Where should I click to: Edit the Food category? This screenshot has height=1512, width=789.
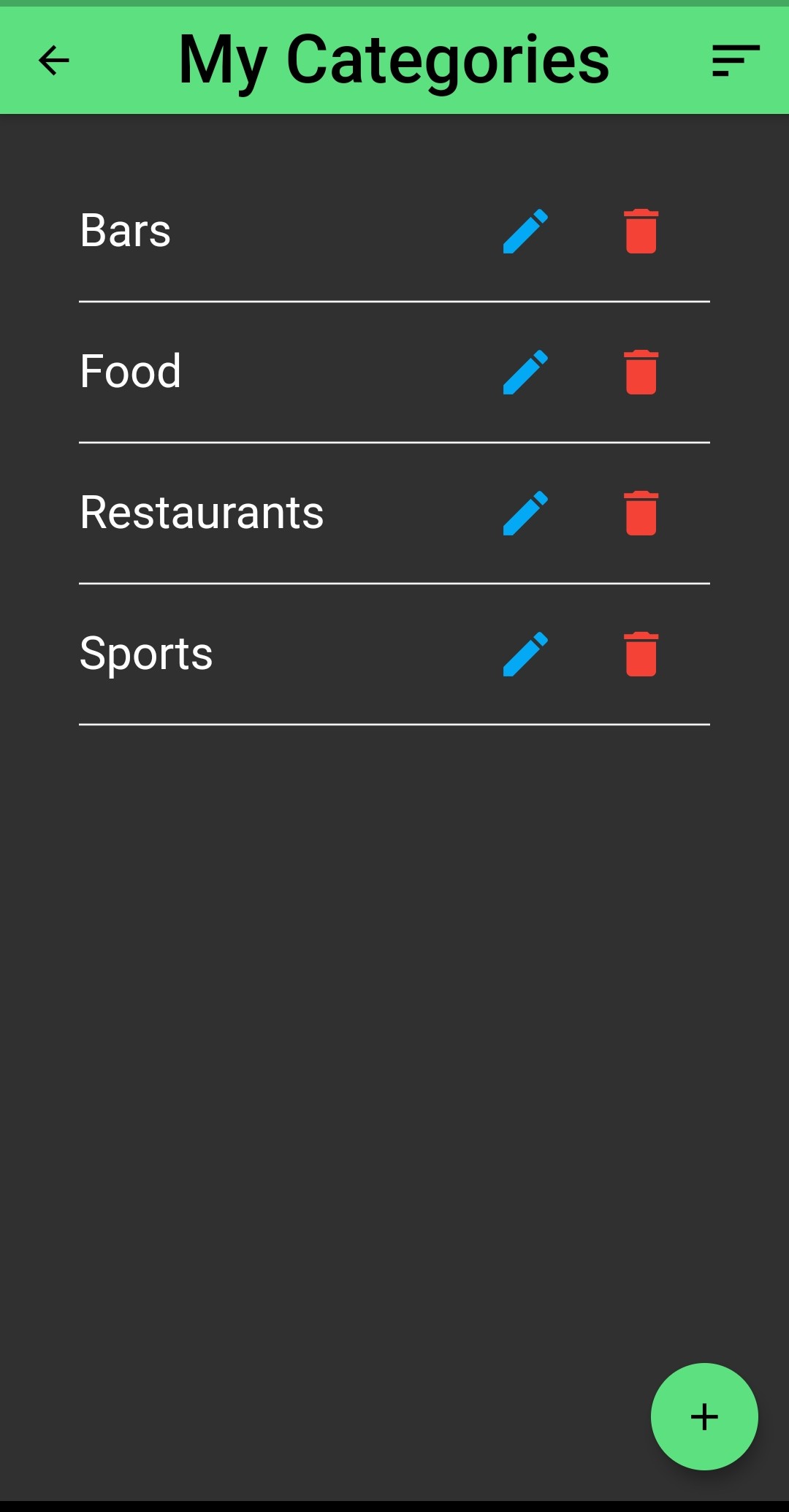(525, 372)
